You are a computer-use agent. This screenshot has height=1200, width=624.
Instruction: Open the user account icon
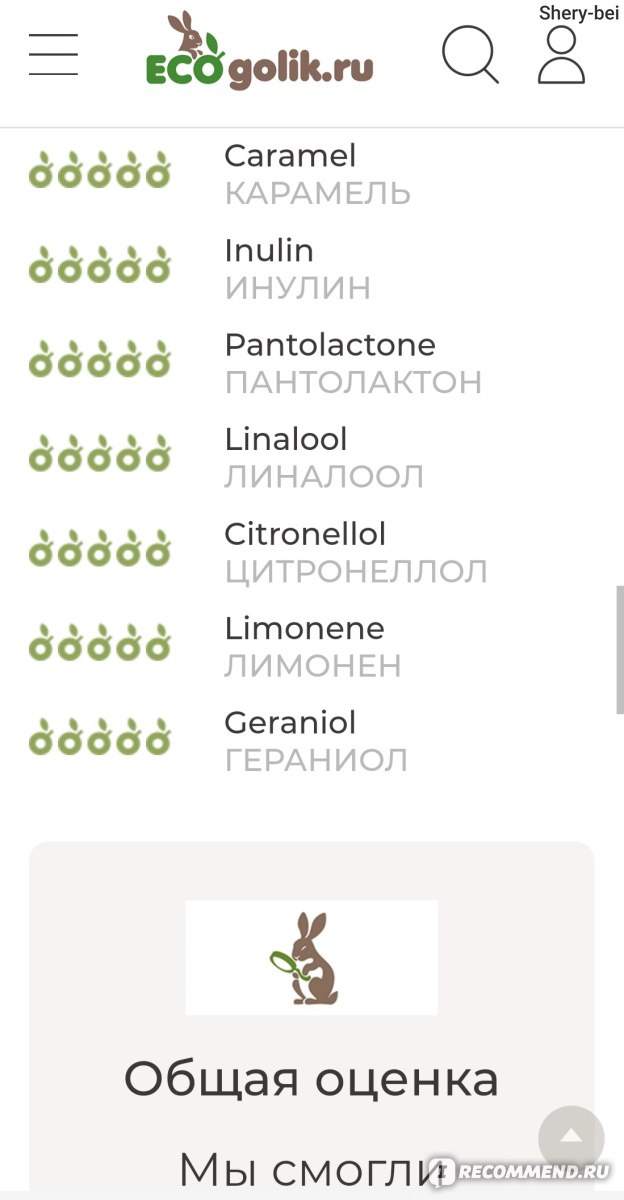561,55
